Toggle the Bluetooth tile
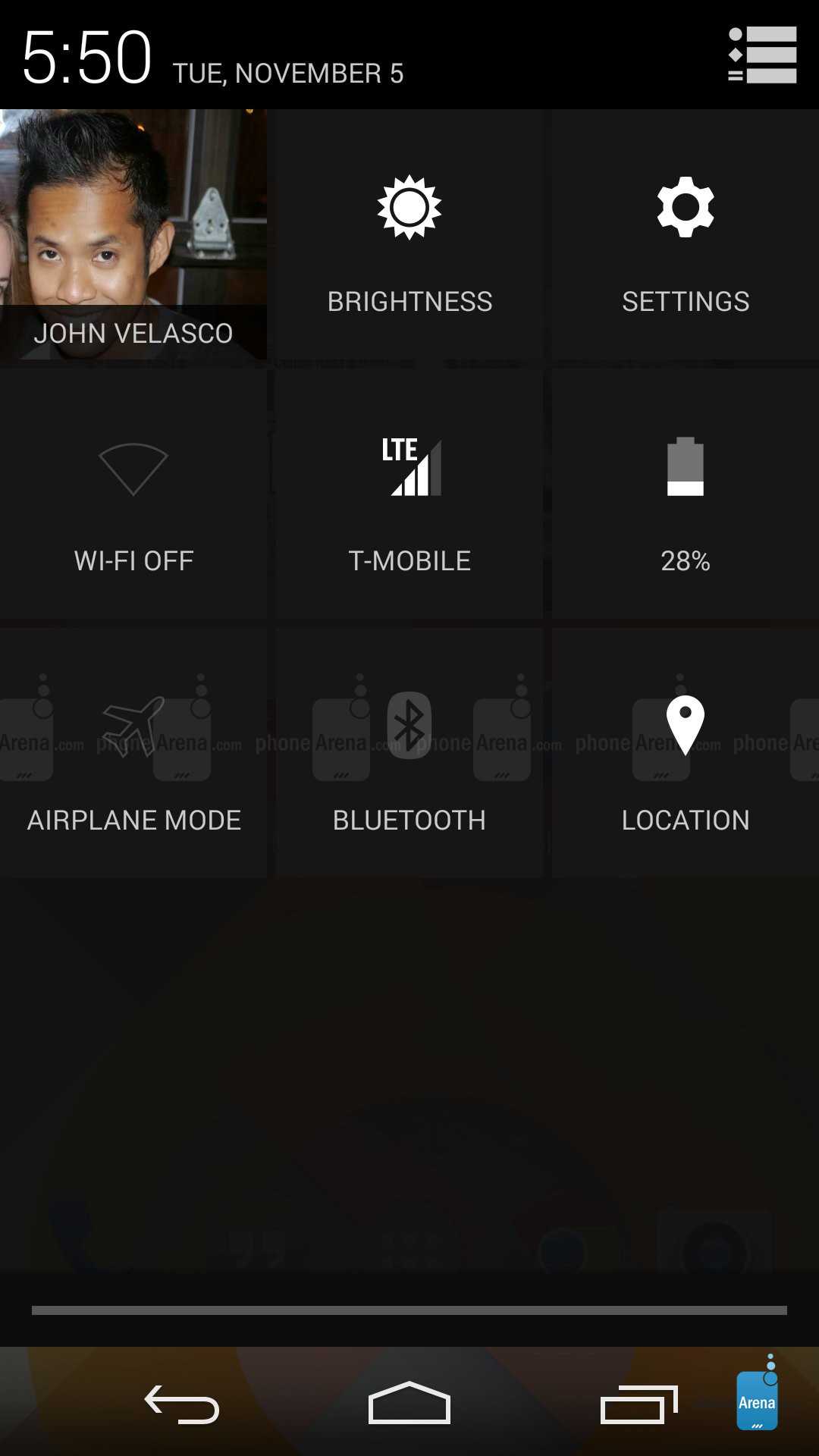The height and width of the screenshot is (1456, 819). tap(409, 754)
